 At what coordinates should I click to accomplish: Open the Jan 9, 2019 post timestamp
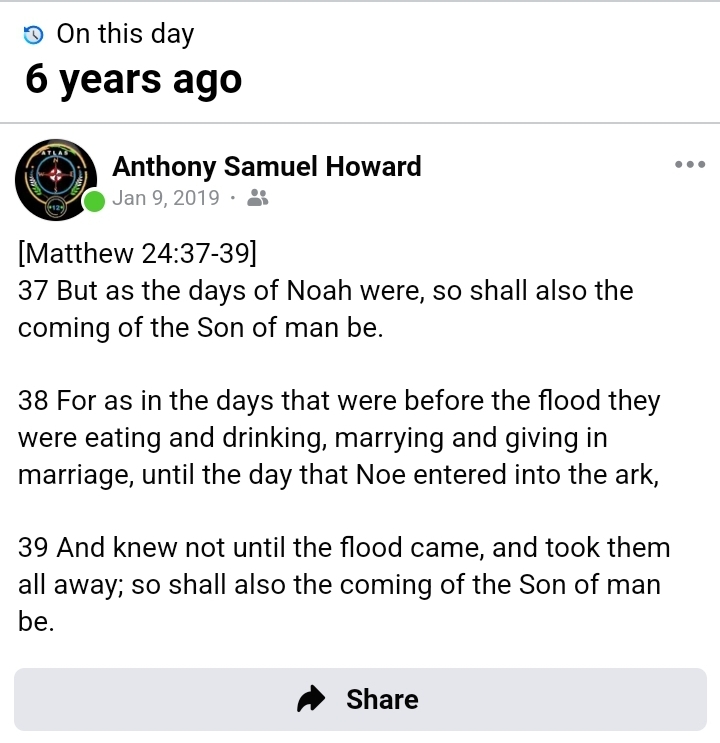(166, 198)
